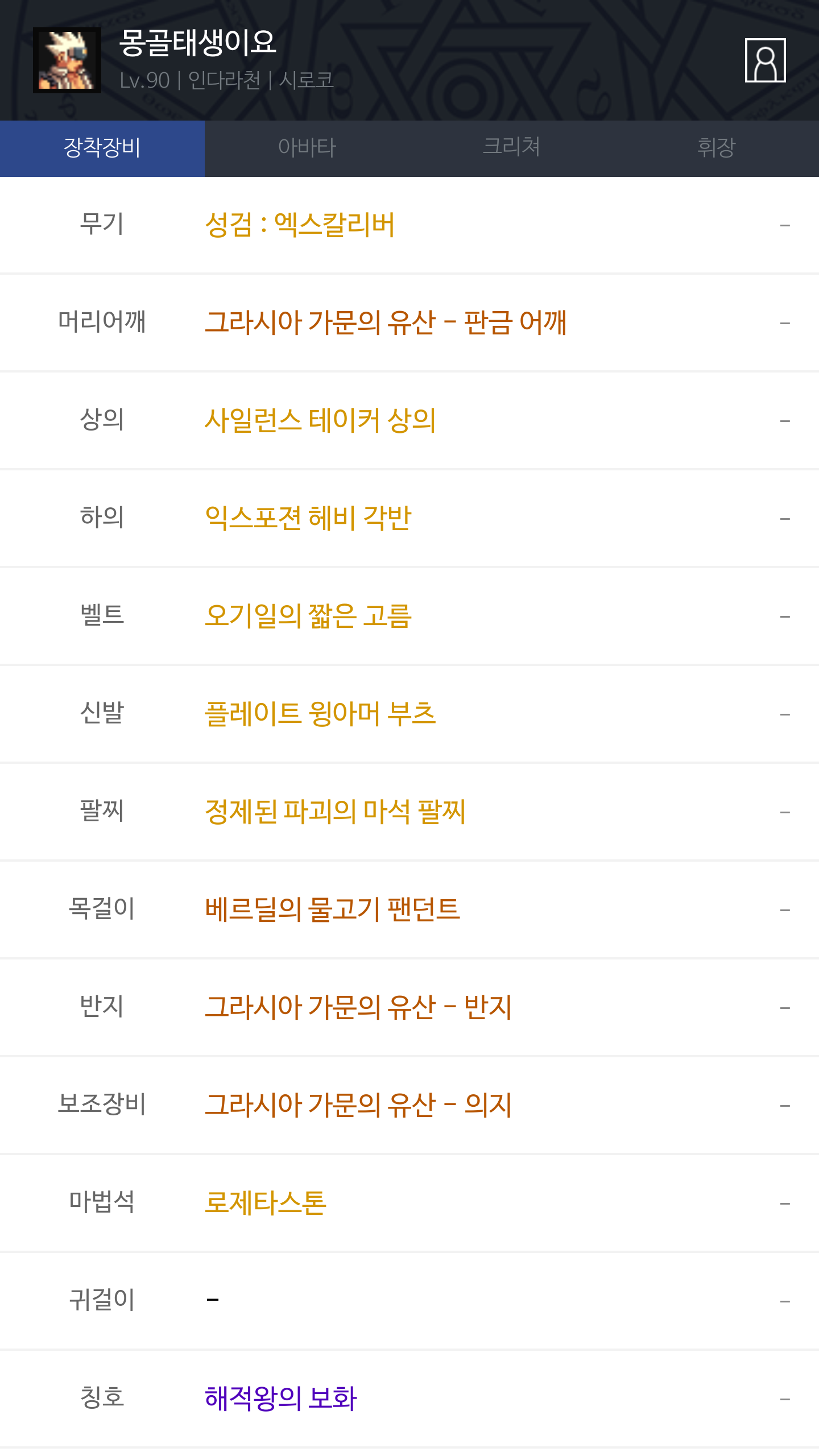Viewport: 819px width, 1456px height.
Task: Show details for 익스포젼 헤비 각반
Action: click(308, 518)
